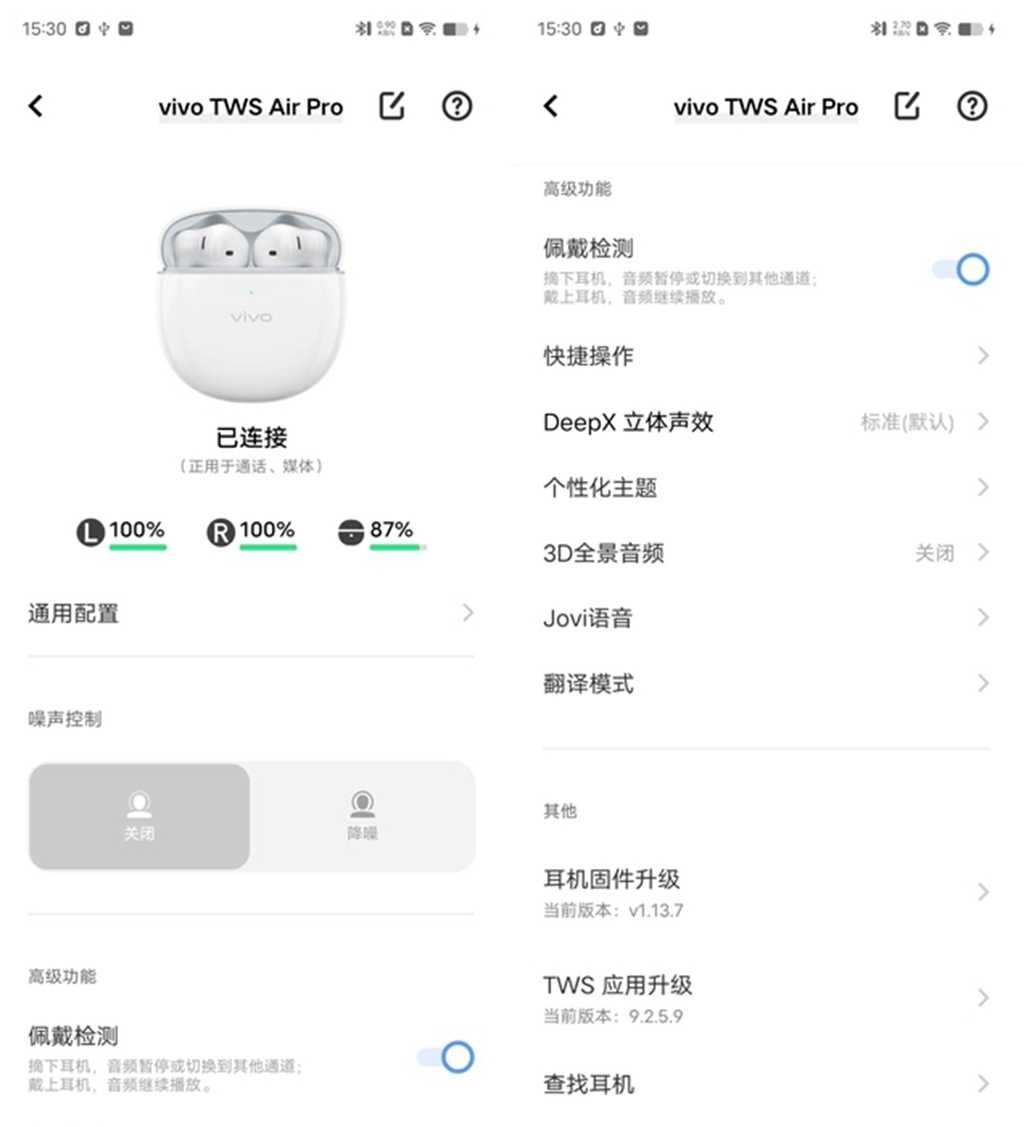Open 耳机固件升级 firmware update
Viewport: 1024px width, 1127px height.
(x=765, y=892)
